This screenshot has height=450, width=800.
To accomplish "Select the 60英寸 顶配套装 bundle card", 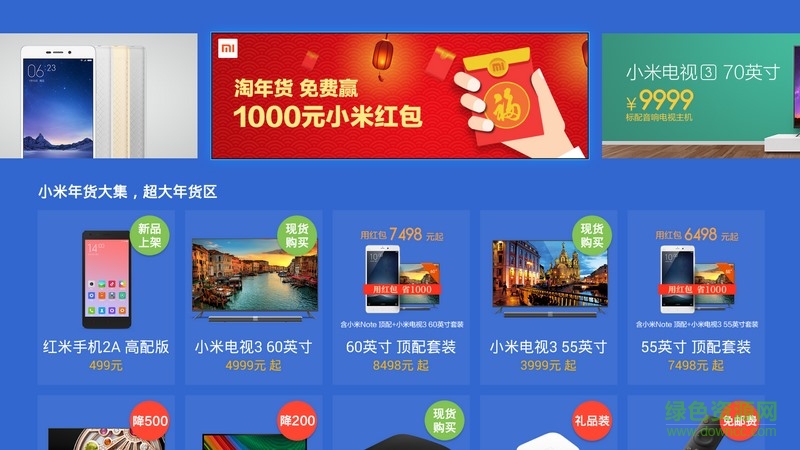I will click(x=401, y=297).
